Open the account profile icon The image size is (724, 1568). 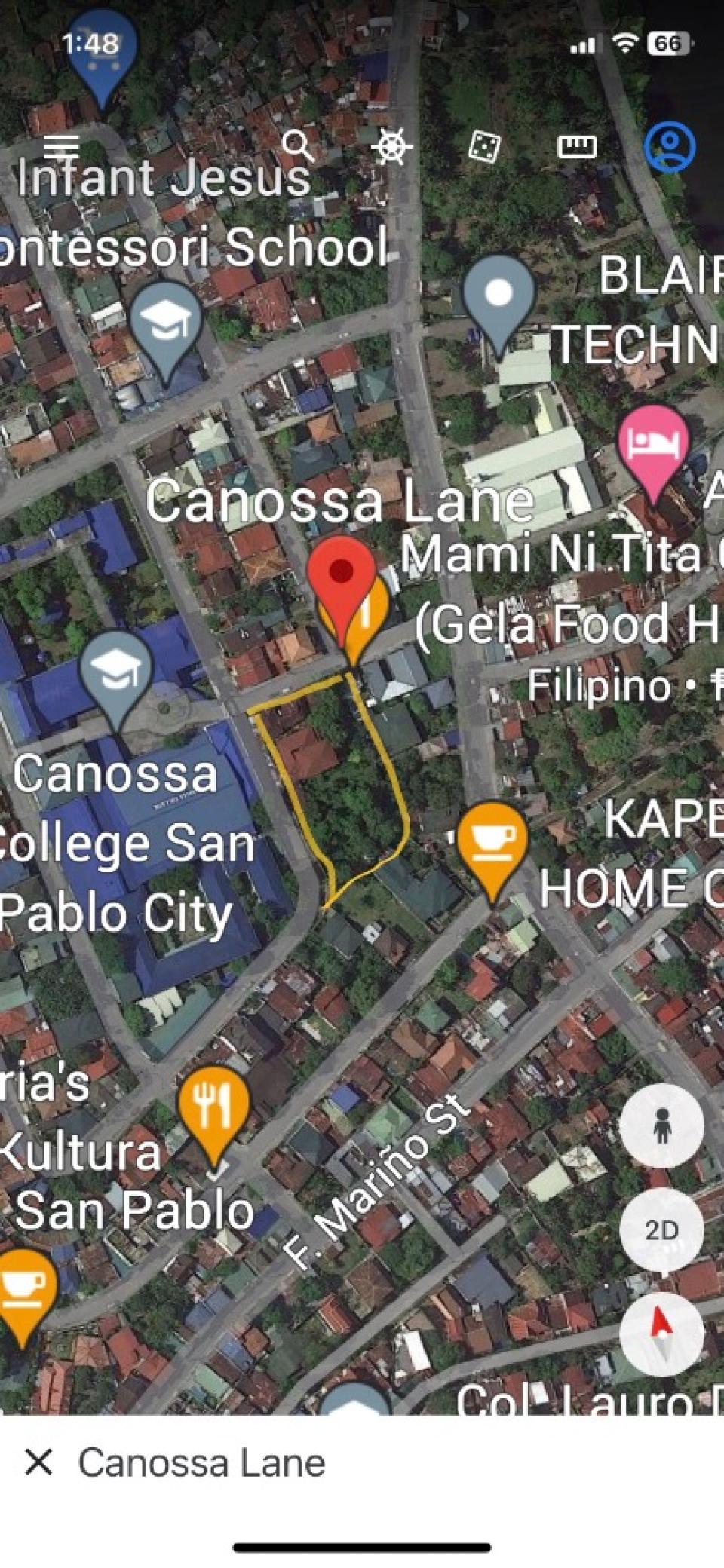pyautogui.click(x=669, y=145)
